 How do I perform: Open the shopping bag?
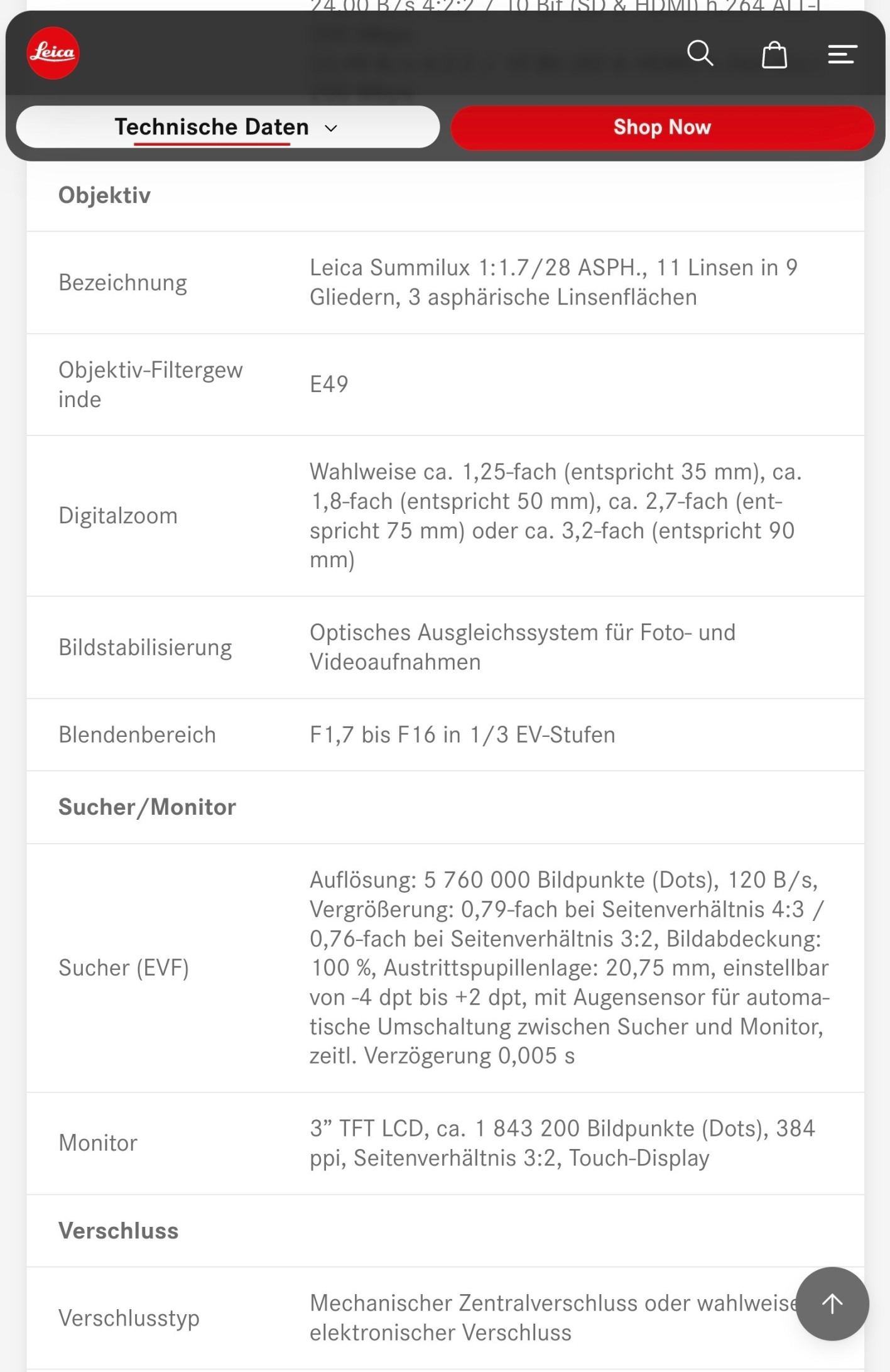pyautogui.click(x=774, y=55)
